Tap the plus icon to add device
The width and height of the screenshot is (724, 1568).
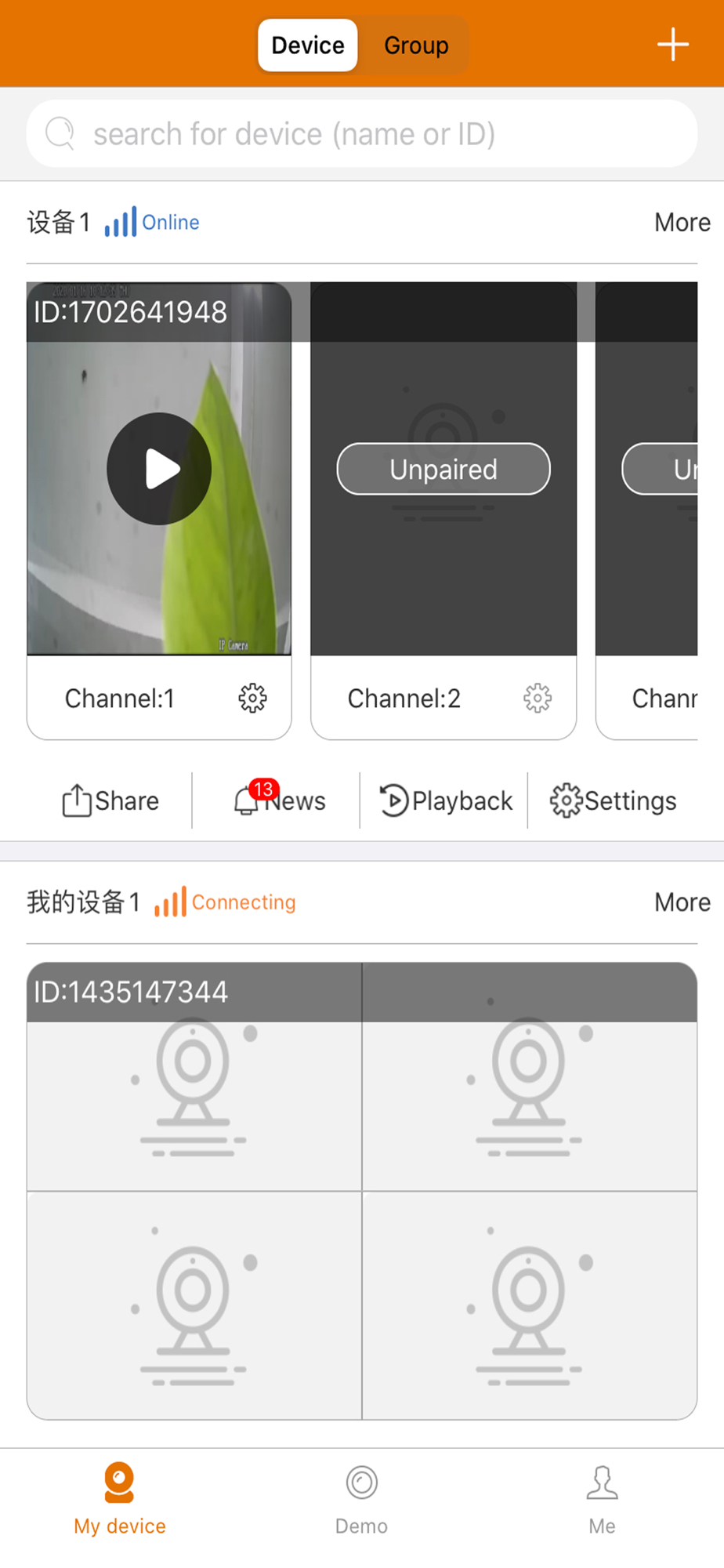672,45
